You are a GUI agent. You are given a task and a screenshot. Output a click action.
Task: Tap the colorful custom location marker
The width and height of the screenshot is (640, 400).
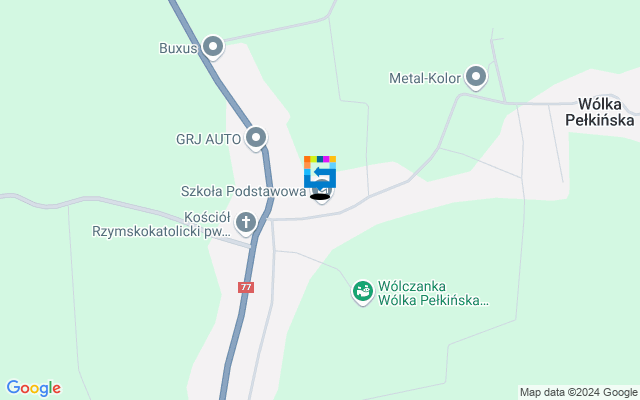pyautogui.click(x=320, y=170)
